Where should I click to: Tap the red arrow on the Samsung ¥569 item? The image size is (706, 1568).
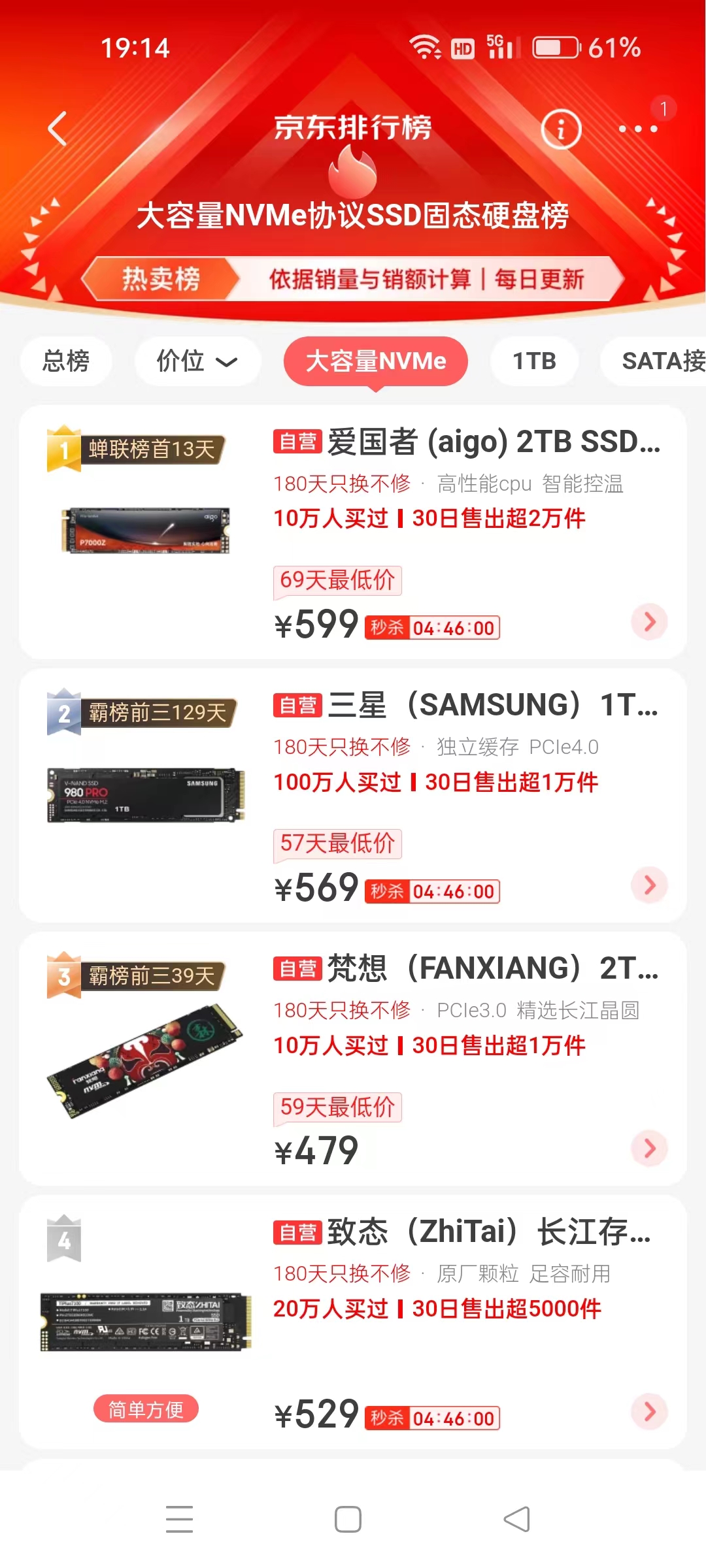click(x=649, y=885)
